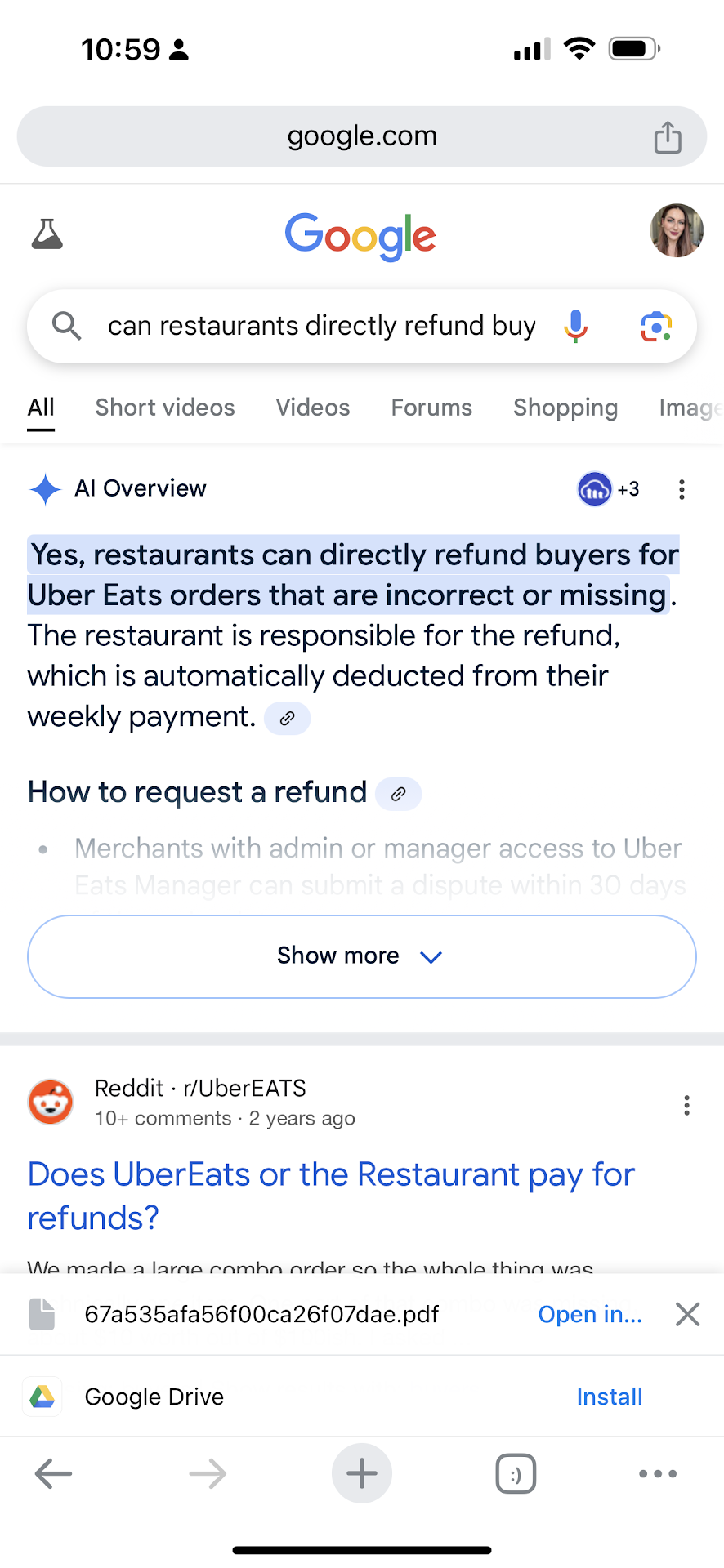Viewport: 724px width, 1568px height.
Task: Switch to the Shopping tab
Action: 565,408
